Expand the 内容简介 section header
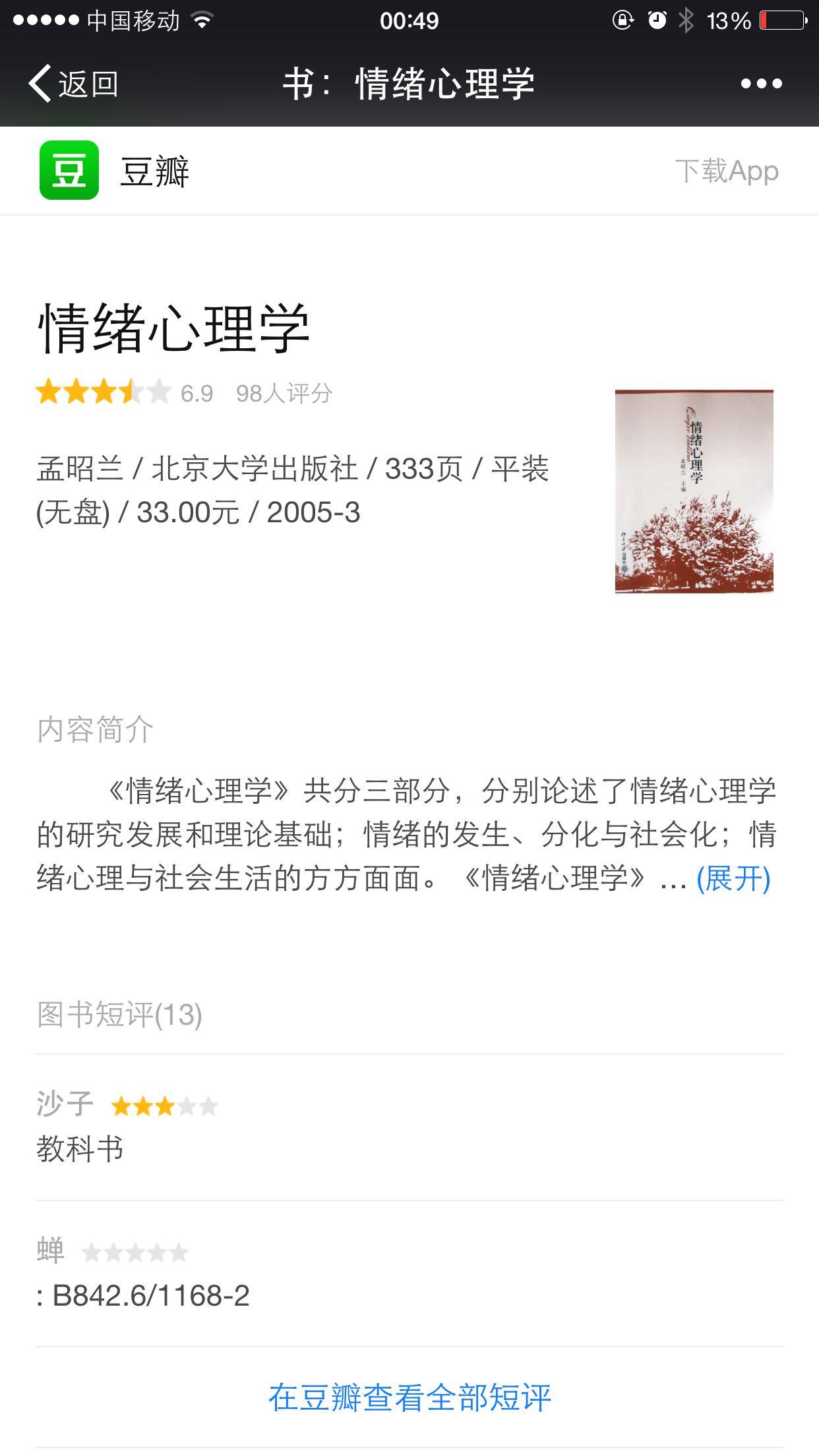Screen dimensions: 819x1456 click(x=95, y=729)
